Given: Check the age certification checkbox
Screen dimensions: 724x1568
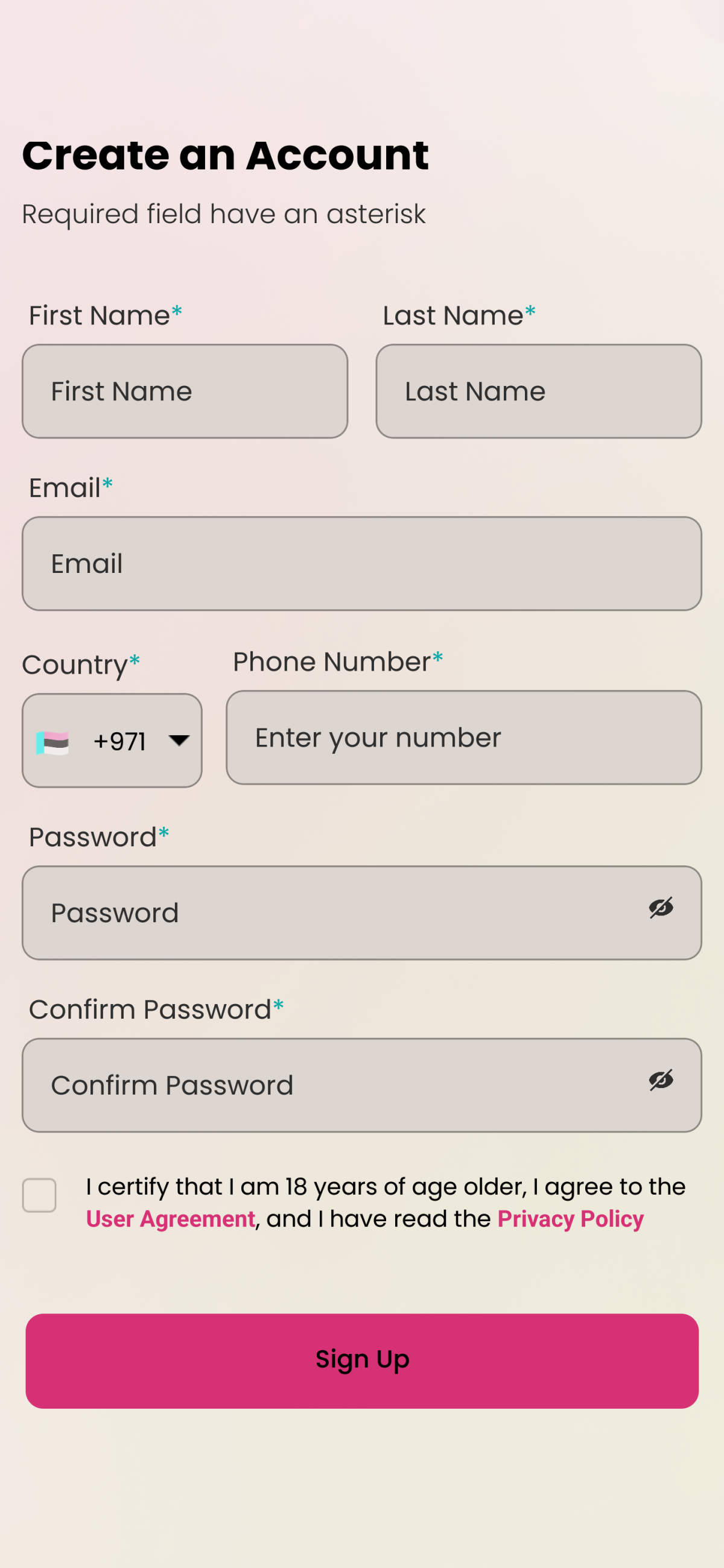Looking at the screenshot, I should pyautogui.click(x=40, y=1195).
